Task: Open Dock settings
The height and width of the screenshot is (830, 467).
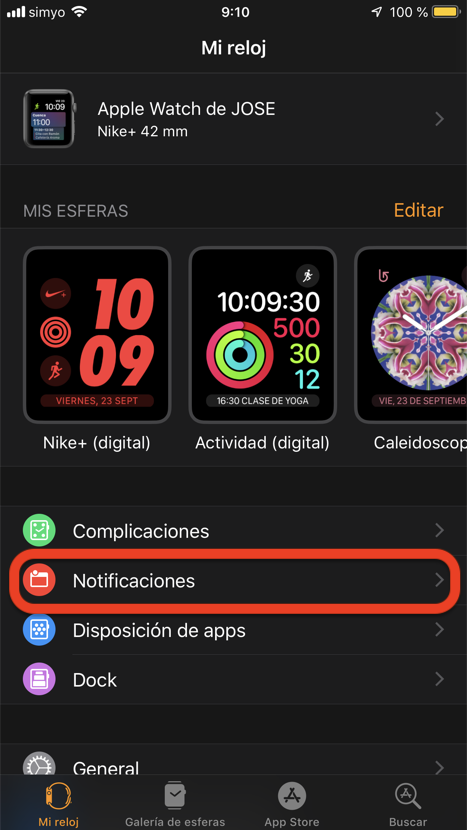Action: (x=234, y=679)
